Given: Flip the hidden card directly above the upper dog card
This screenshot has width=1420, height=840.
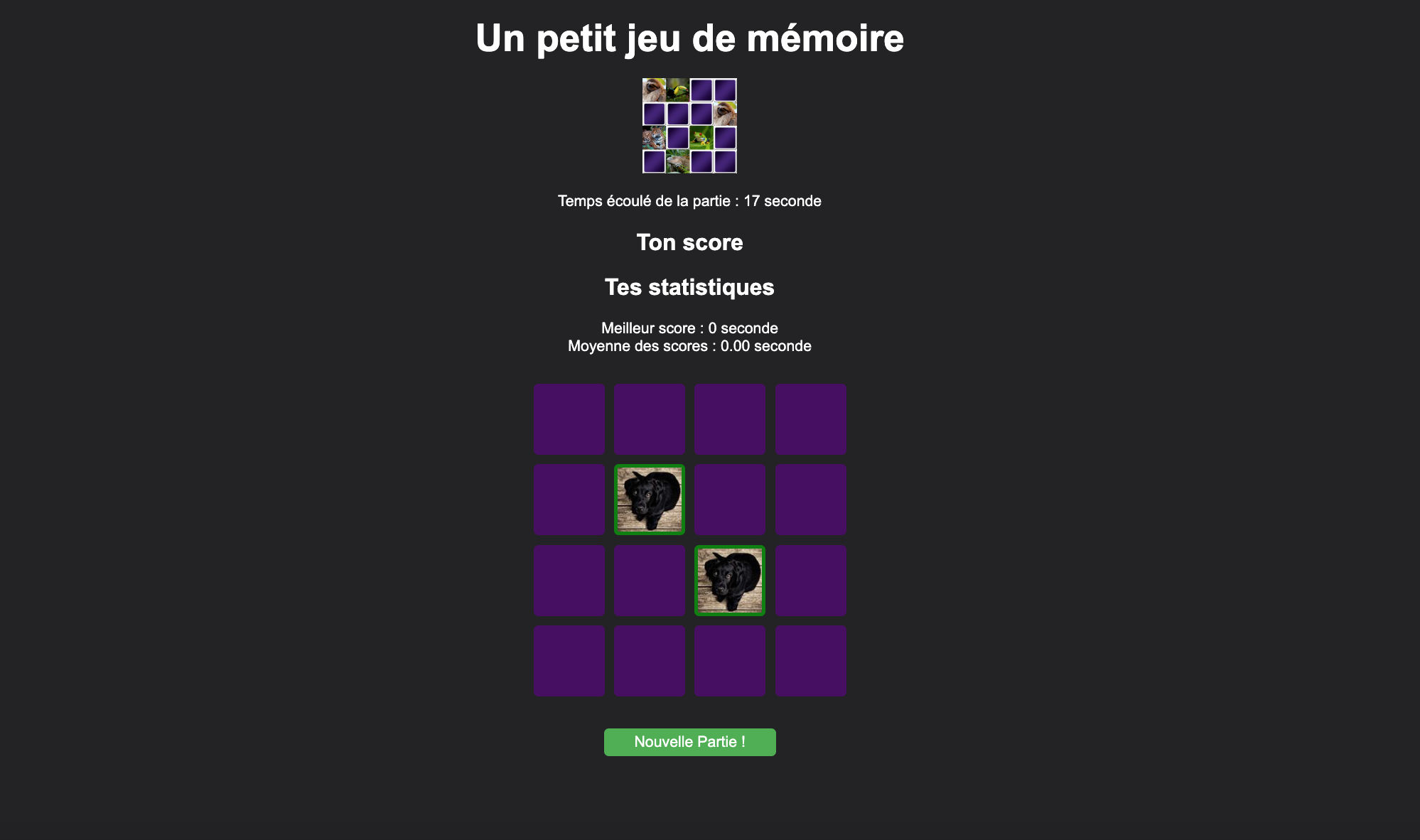Looking at the screenshot, I should 650,419.
